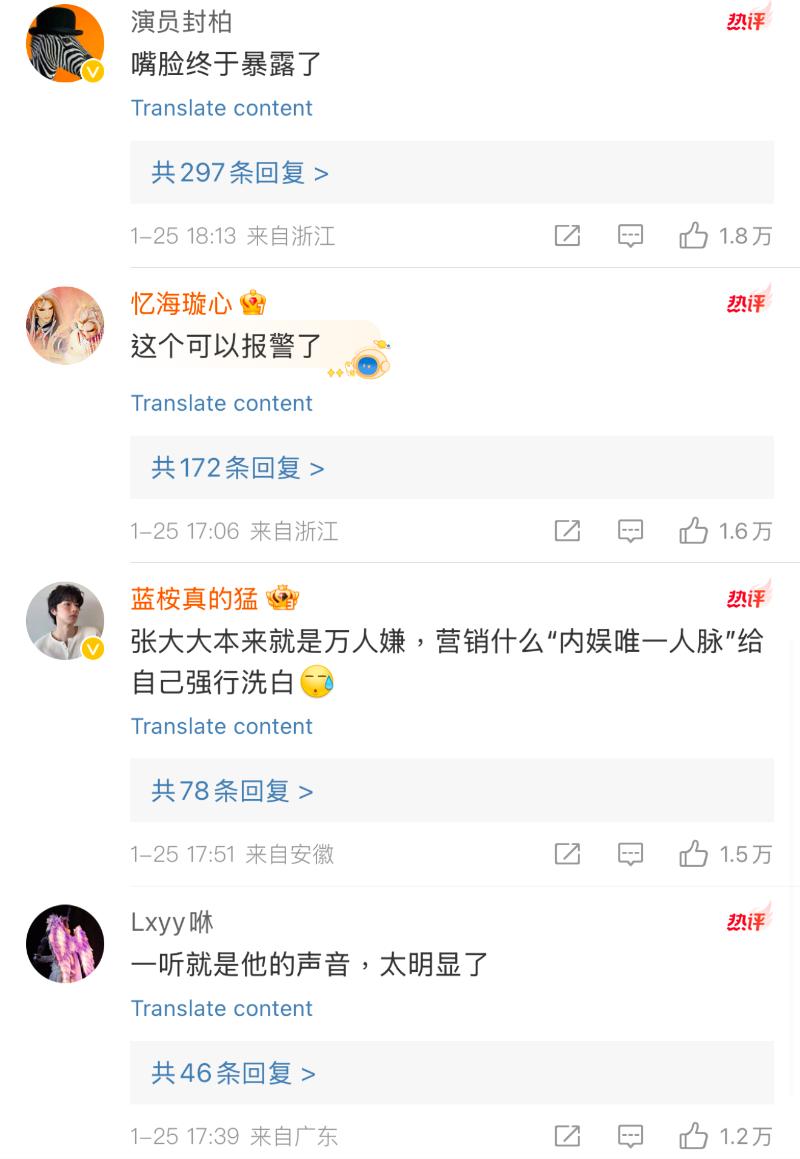Viewport: 800px width, 1159px height.
Task: Expand the 172 replies thread
Action: click(238, 468)
